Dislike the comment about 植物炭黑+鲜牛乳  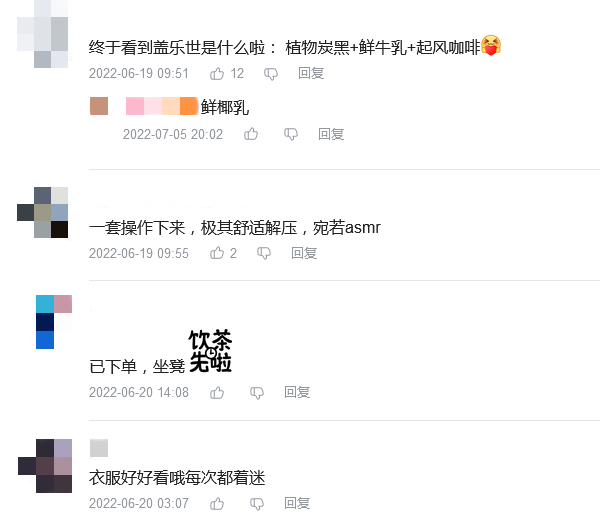[x=270, y=74]
